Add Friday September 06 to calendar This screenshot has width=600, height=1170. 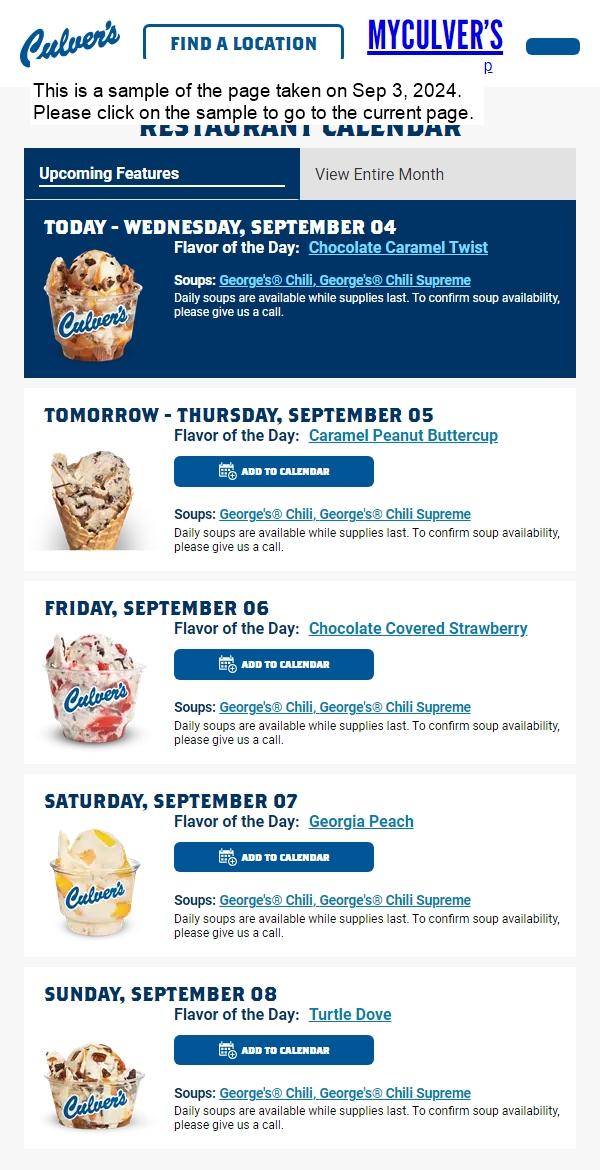pos(274,664)
